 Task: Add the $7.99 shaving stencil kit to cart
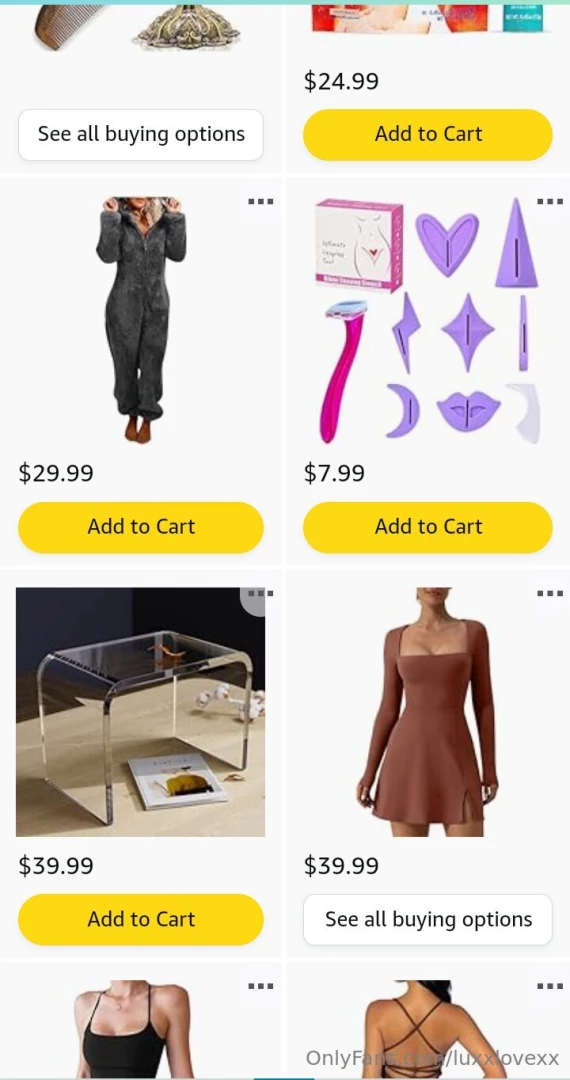428,527
